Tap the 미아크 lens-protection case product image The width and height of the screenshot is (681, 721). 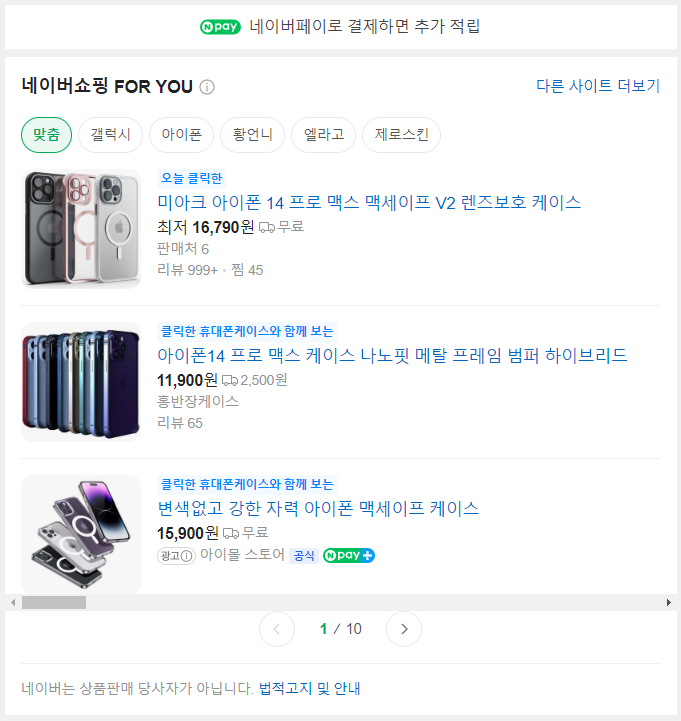coord(81,228)
